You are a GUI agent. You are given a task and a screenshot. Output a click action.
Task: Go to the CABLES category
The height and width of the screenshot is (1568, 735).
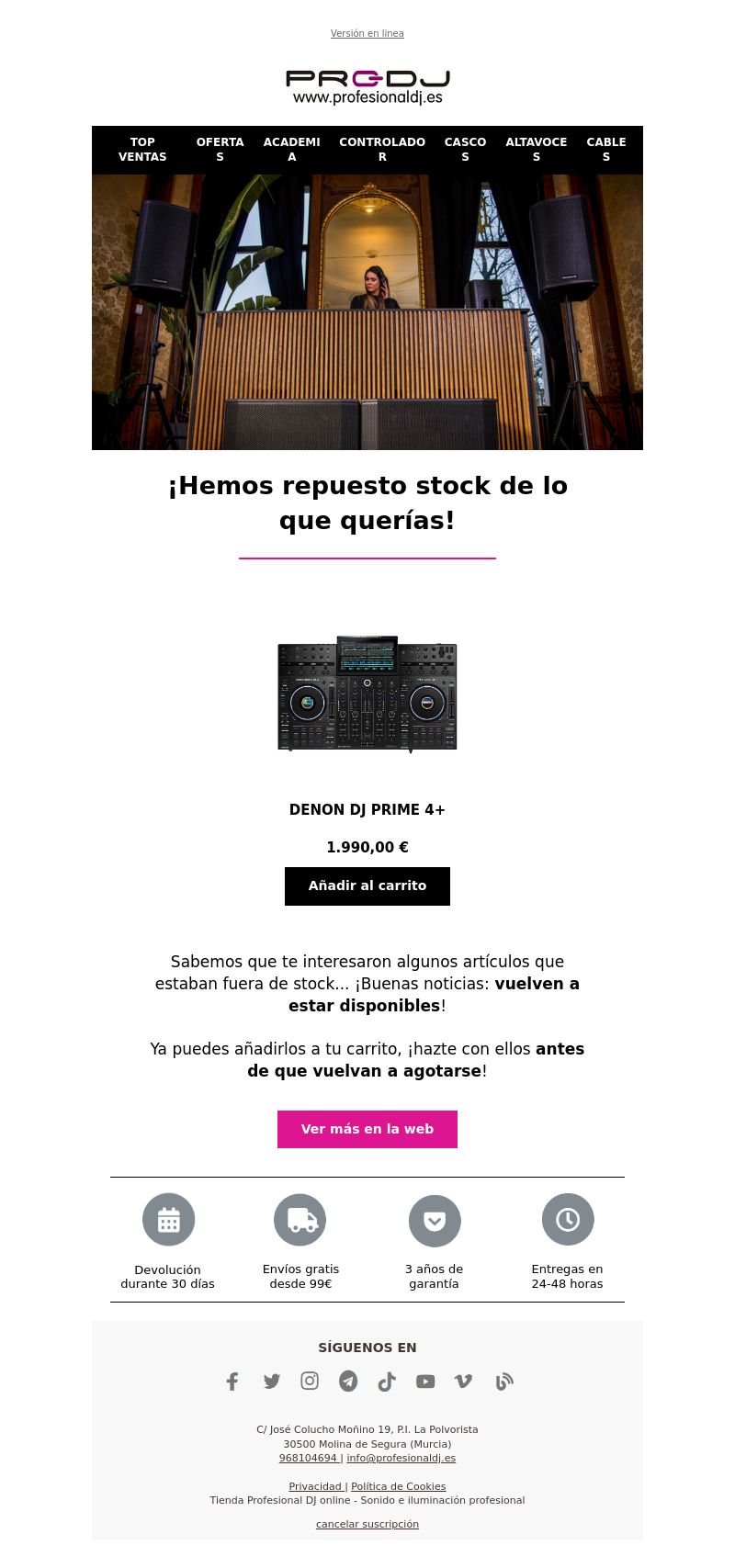click(x=605, y=150)
